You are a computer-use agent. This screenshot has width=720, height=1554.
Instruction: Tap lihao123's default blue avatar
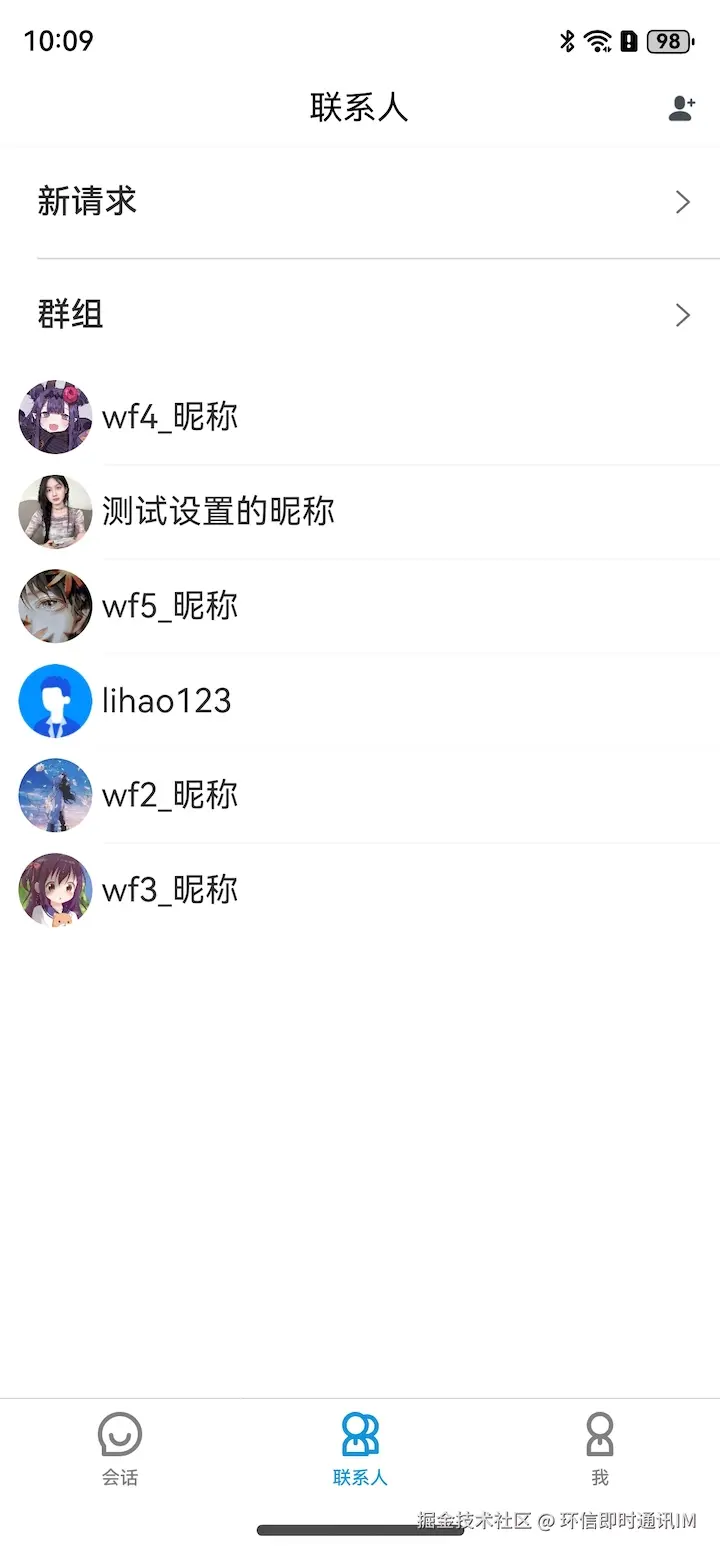[x=55, y=700]
